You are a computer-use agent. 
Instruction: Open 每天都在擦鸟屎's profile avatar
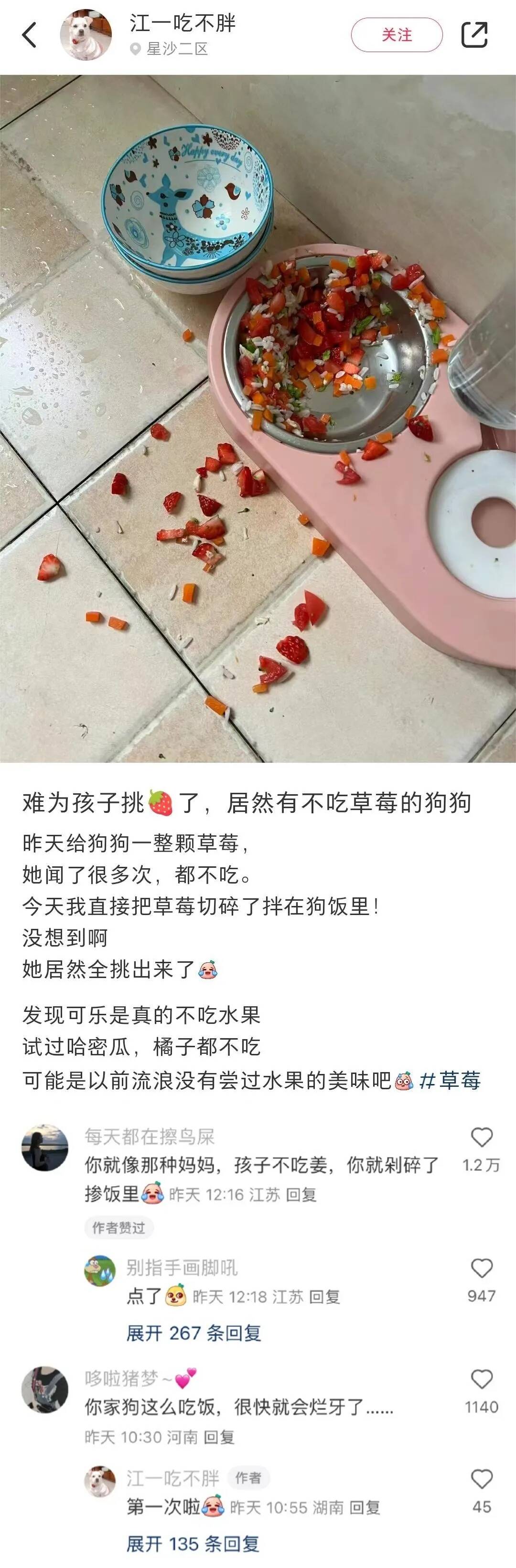coord(44,1148)
